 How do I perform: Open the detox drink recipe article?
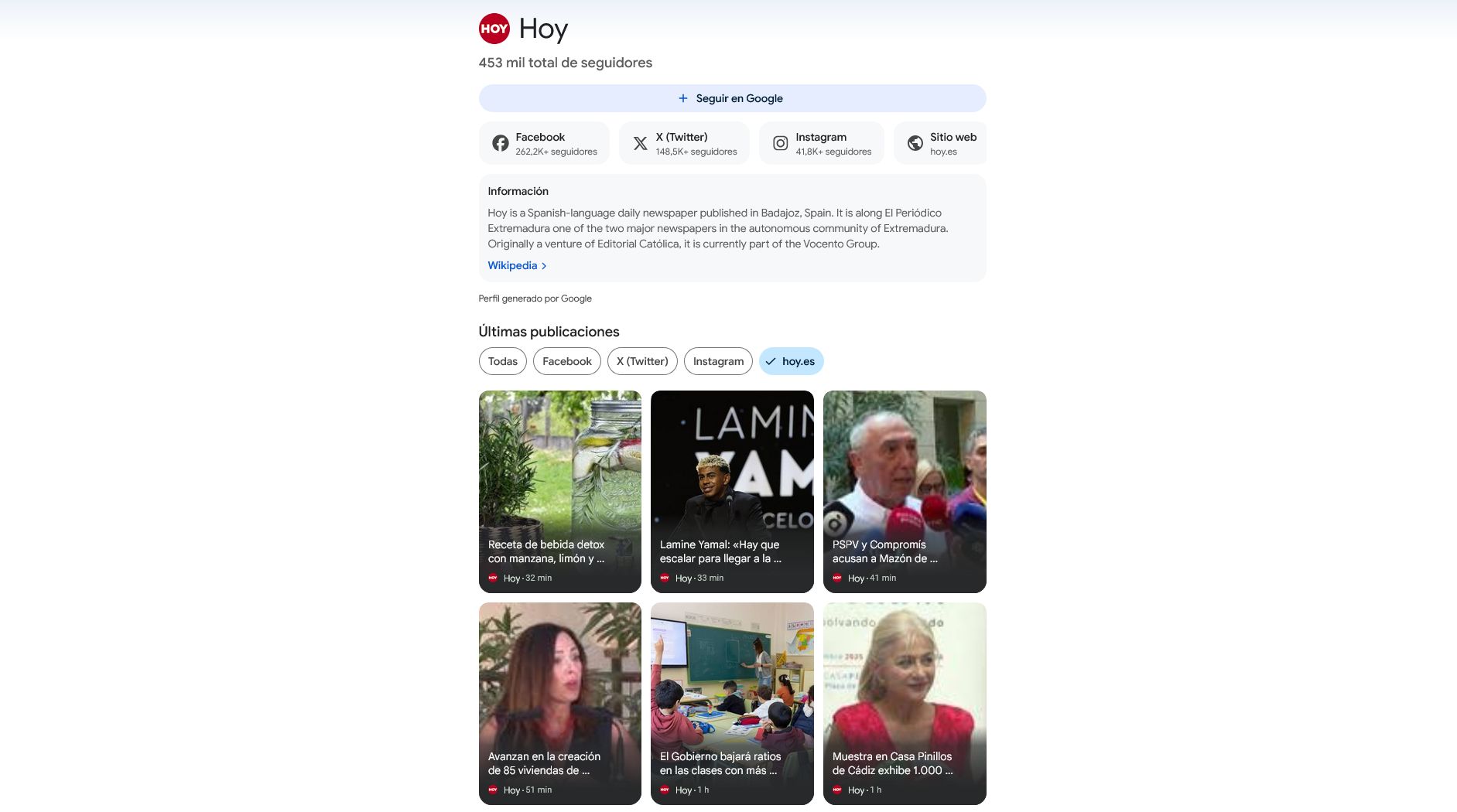pyautogui.click(x=559, y=491)
